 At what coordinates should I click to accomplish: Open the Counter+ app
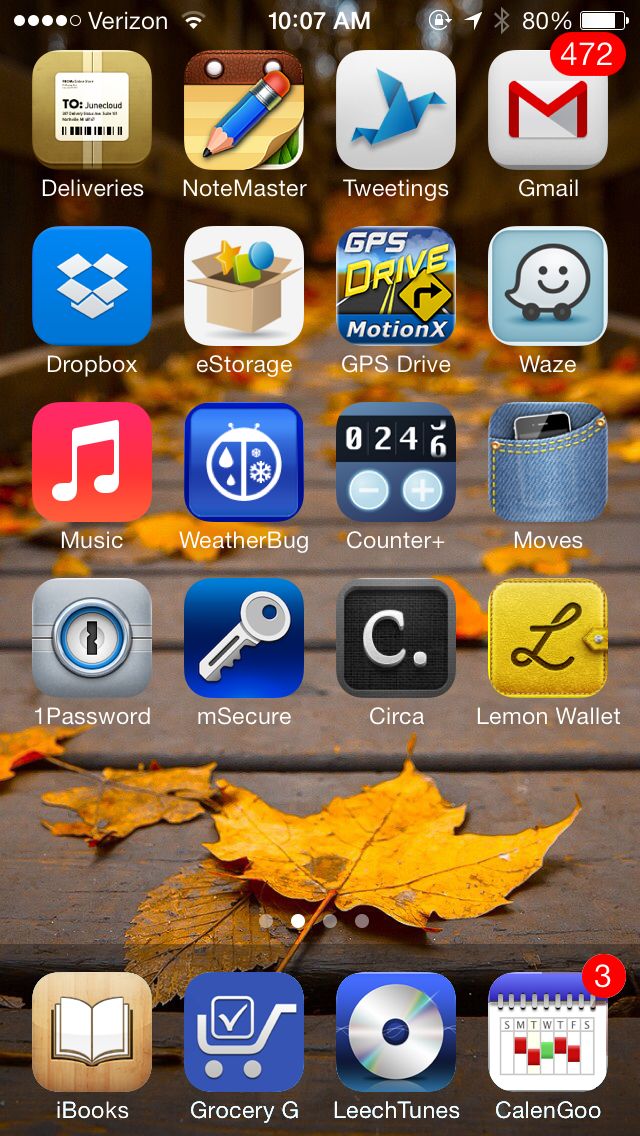pyautogui.click(x=396, y=462)
